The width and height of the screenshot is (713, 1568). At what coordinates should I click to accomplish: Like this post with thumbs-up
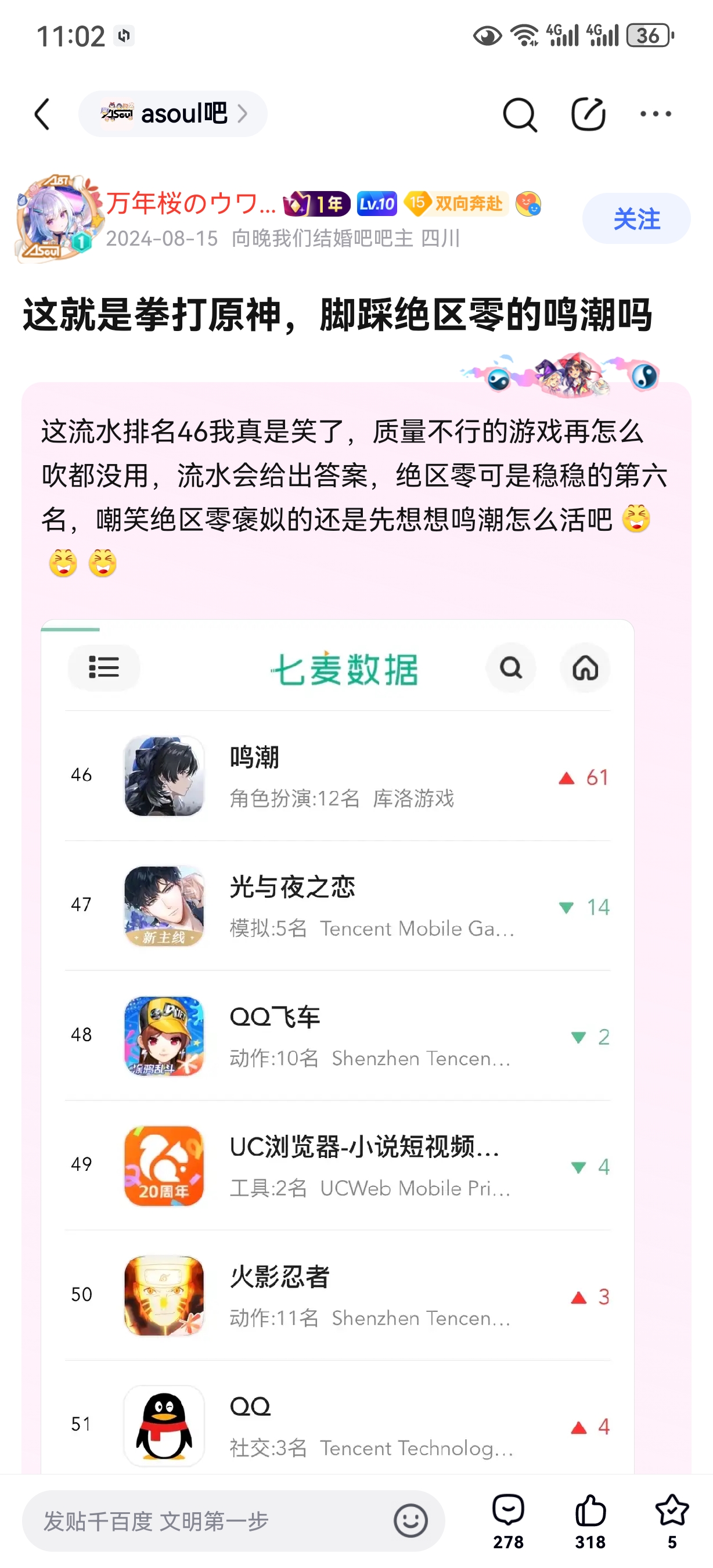click(x=590, y=1521)
